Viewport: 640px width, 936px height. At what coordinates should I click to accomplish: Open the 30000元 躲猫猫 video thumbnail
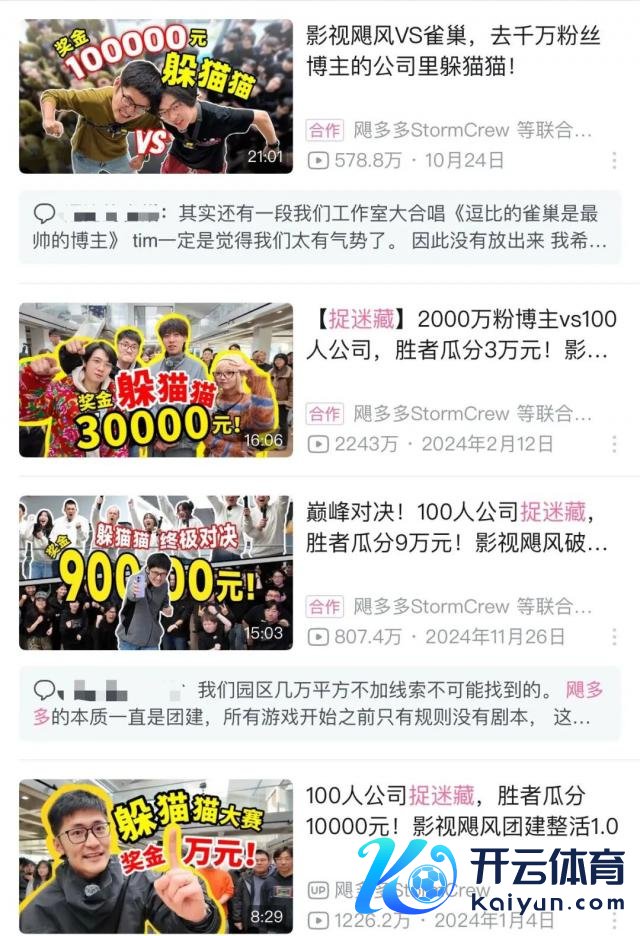click(156, 380)
